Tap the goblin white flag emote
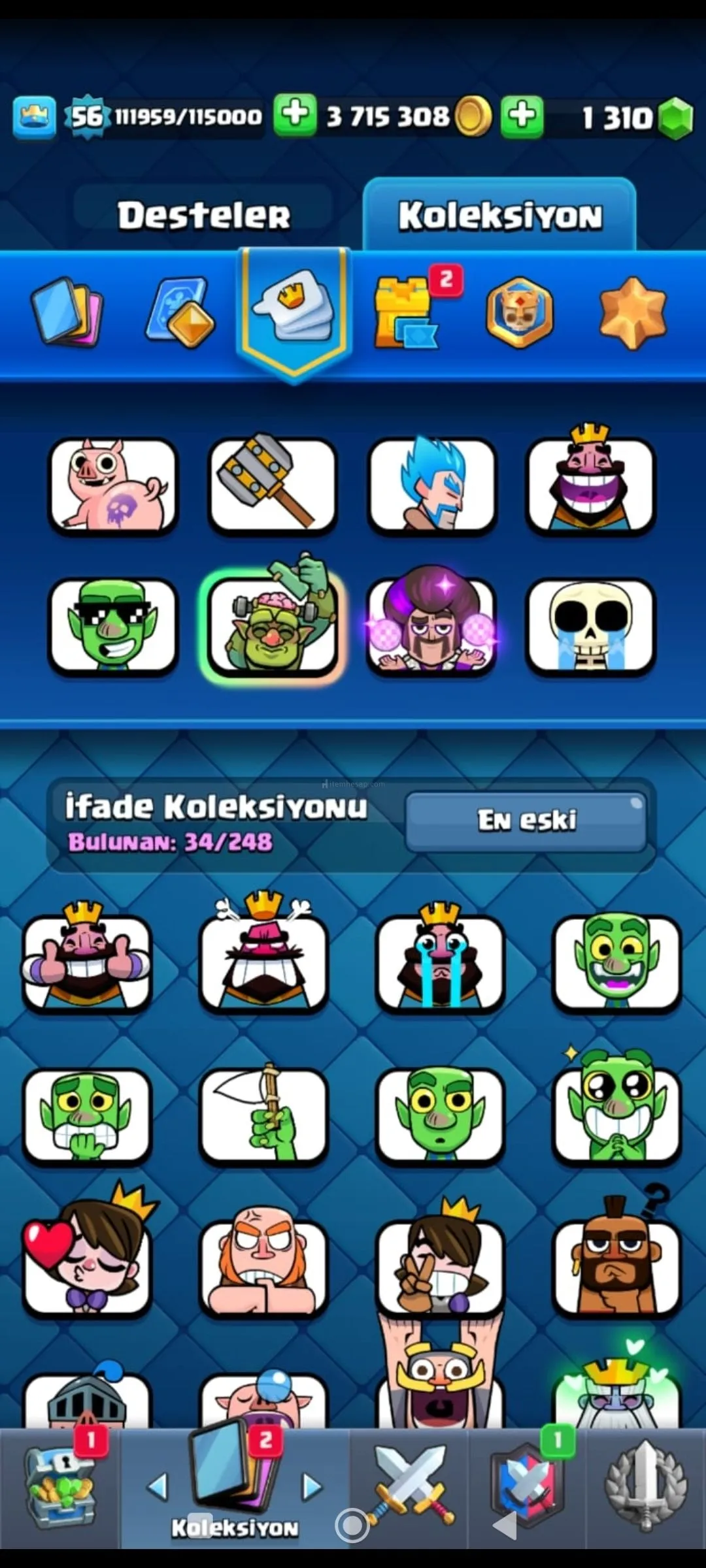 [263, 1114]
